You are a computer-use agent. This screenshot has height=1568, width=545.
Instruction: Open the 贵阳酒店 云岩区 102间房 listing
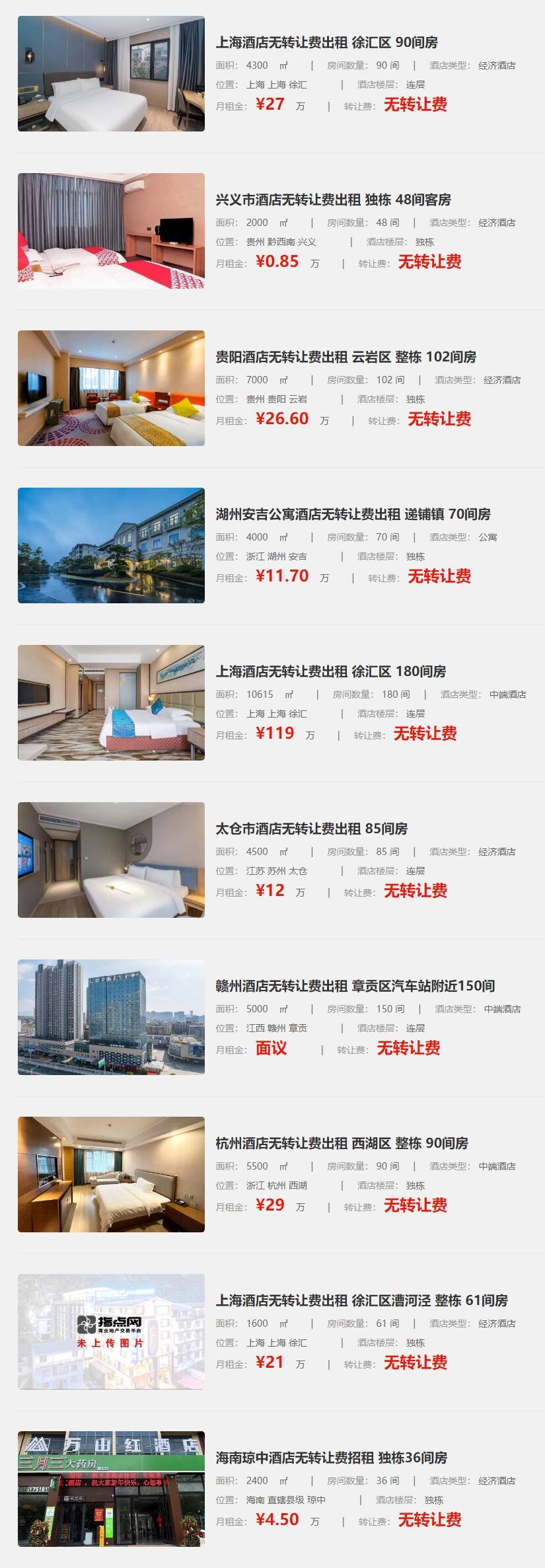pyautogui.click(x=345, y=357)
